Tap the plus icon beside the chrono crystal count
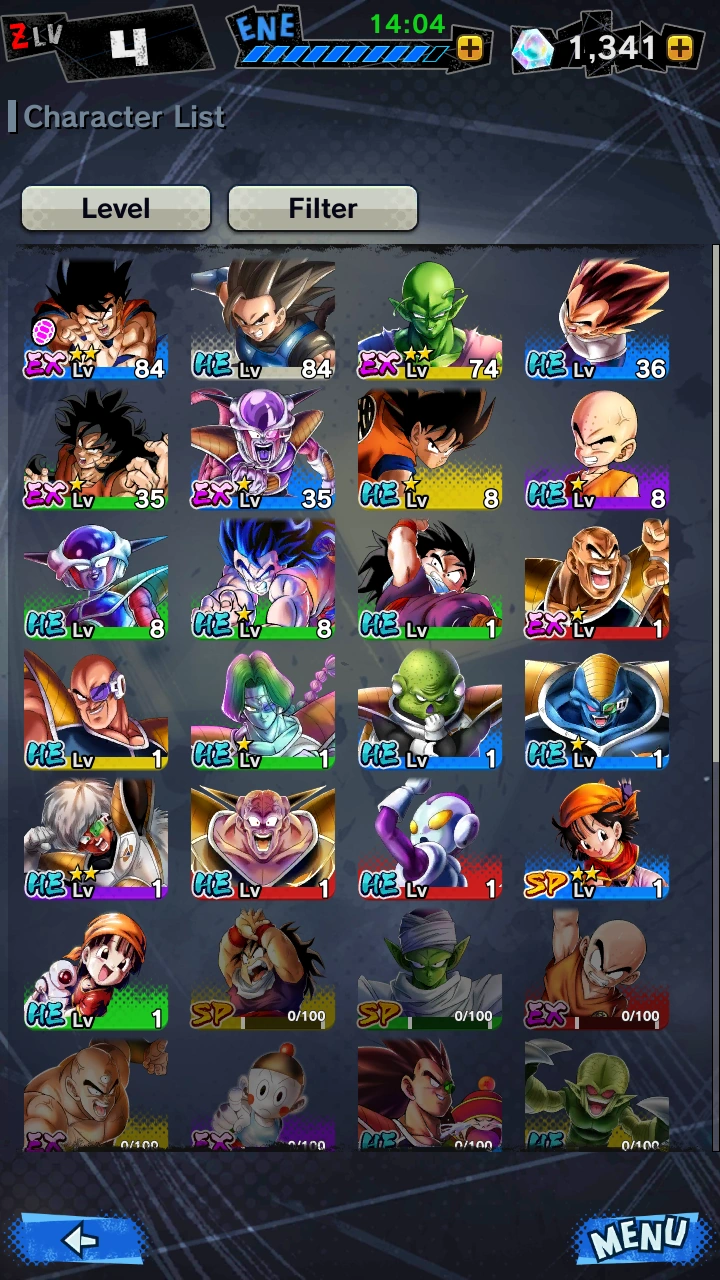Image resolution: width=720 pixels, height=1280 pixels. [x=682, y=47]
